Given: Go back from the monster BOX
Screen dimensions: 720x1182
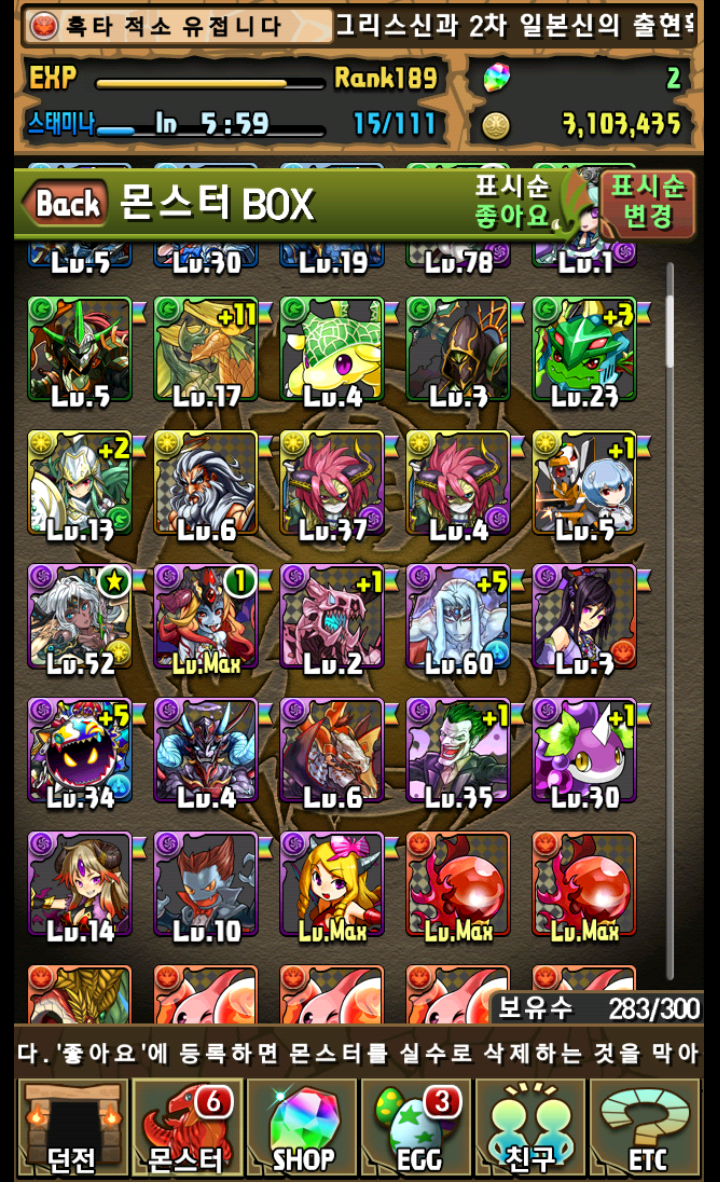Looking at the screenshot, I should coord(66,204).
